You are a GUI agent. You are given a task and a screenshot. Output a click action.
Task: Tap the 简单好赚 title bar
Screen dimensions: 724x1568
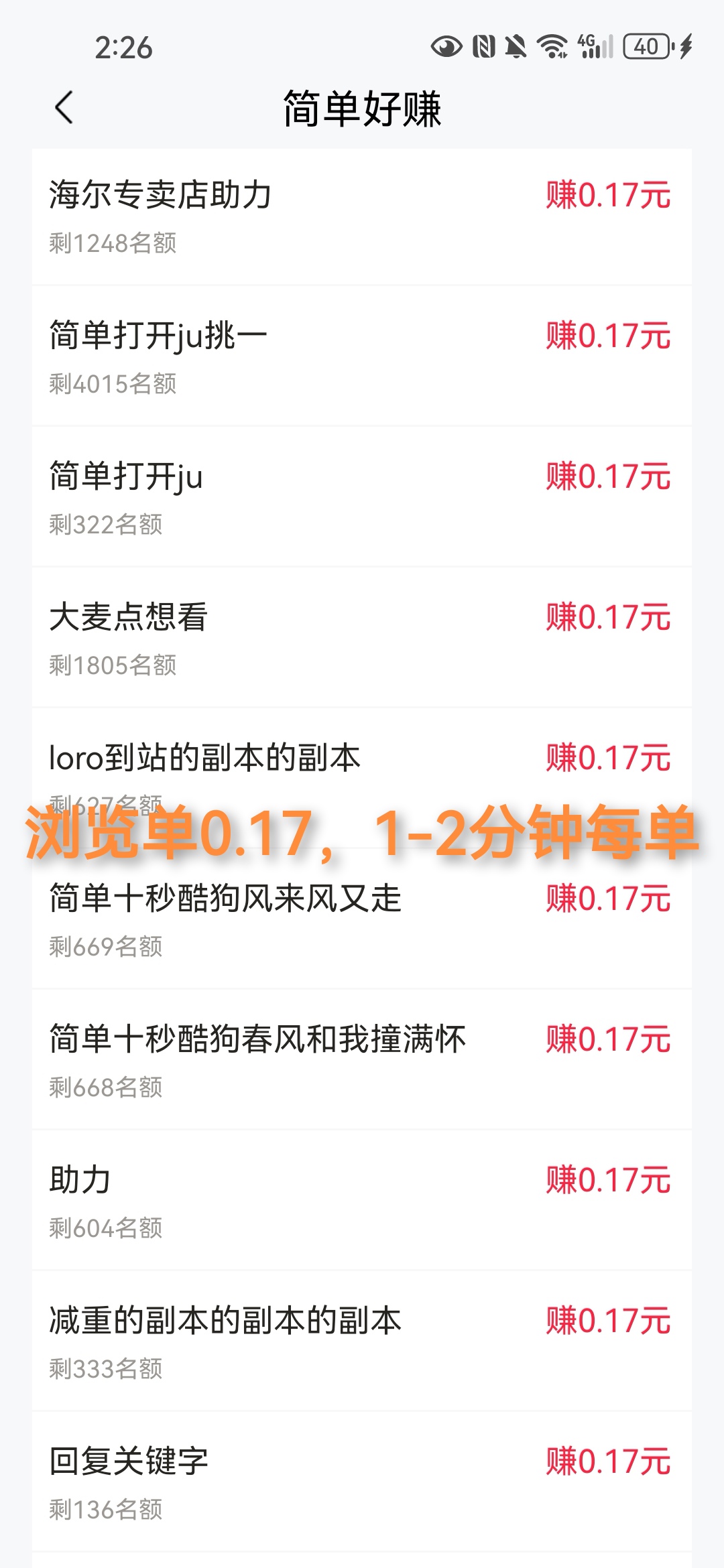(362, 107)
